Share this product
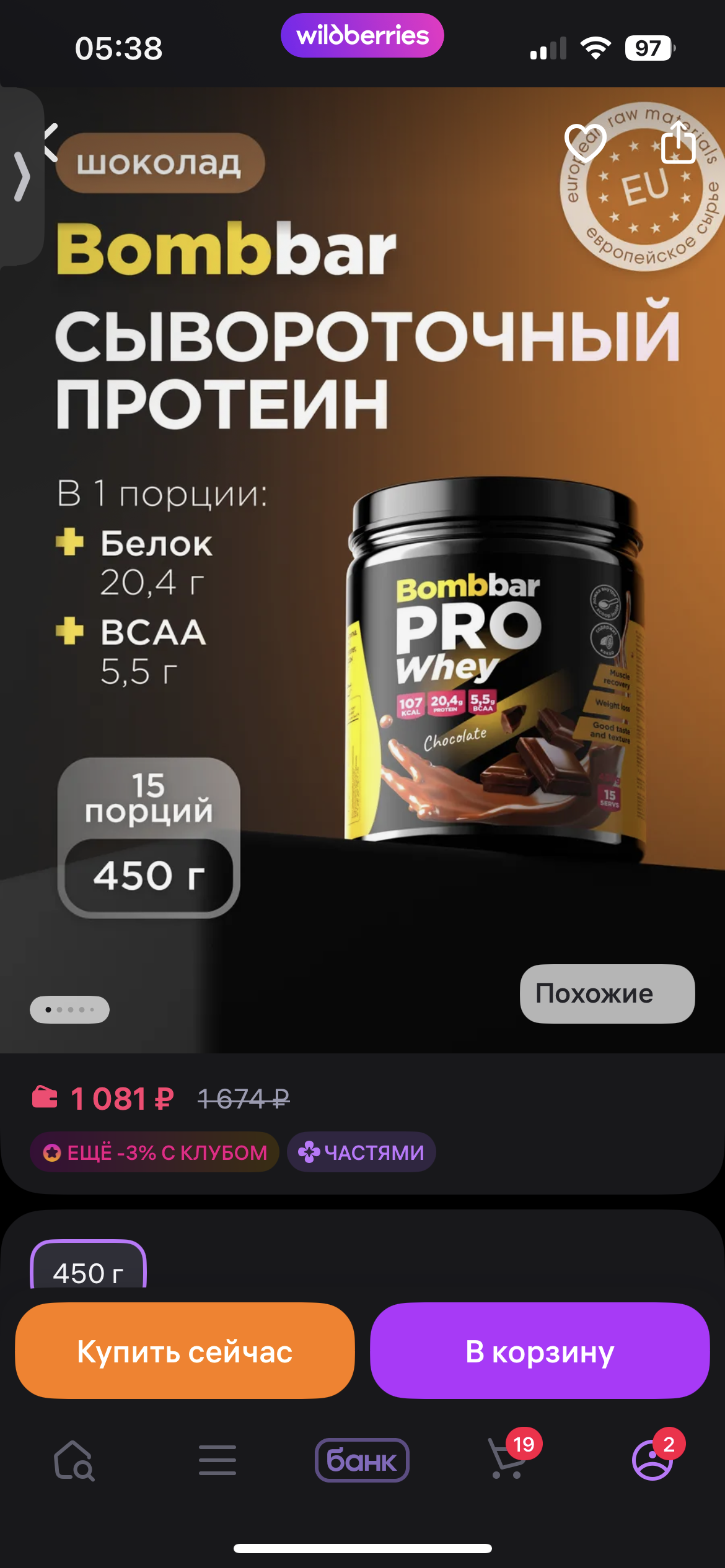The height and width of the screenshot is (1568, 725). [x=678, y=143]
